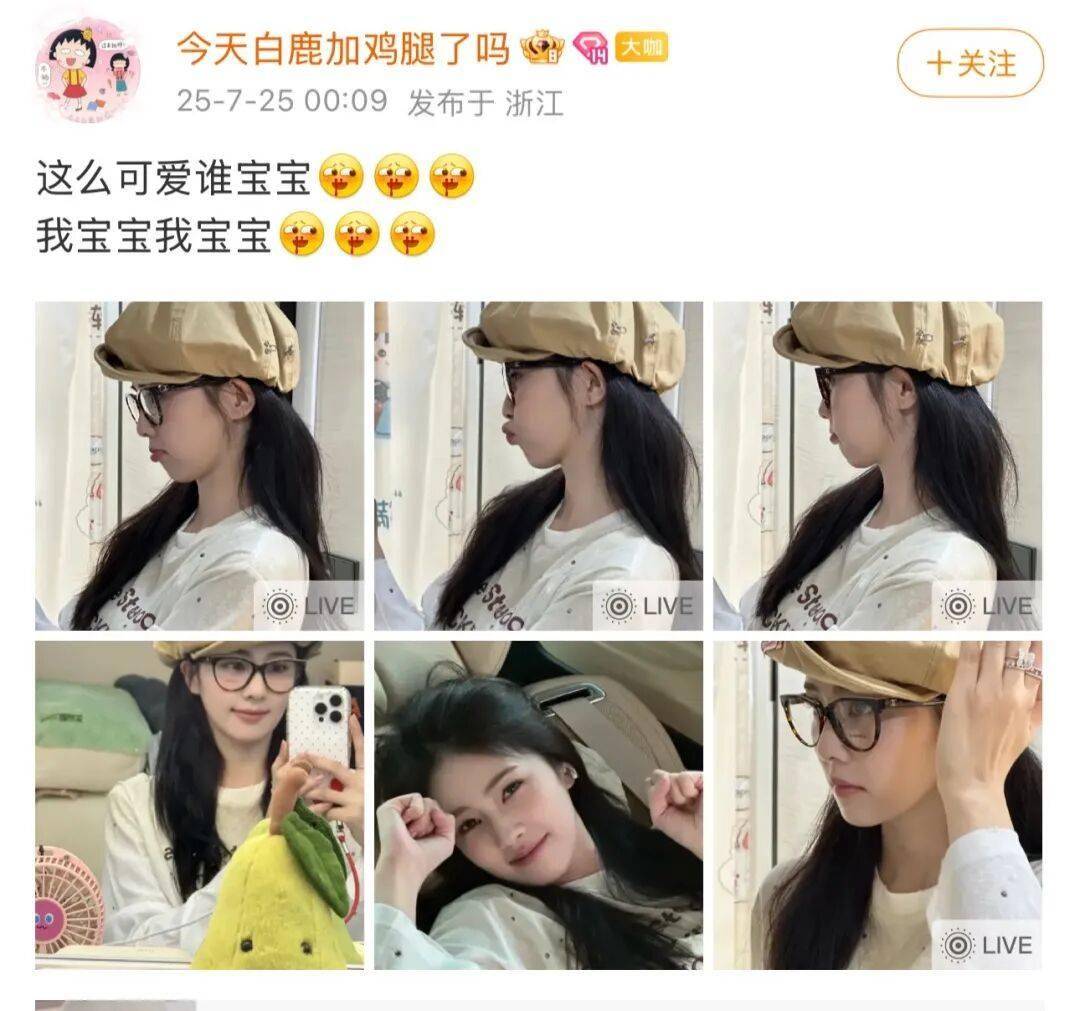Open profile of 今天白鹿加鸡腿了吗
This screenshot has width=1080, height=1011.
(343, 48)
